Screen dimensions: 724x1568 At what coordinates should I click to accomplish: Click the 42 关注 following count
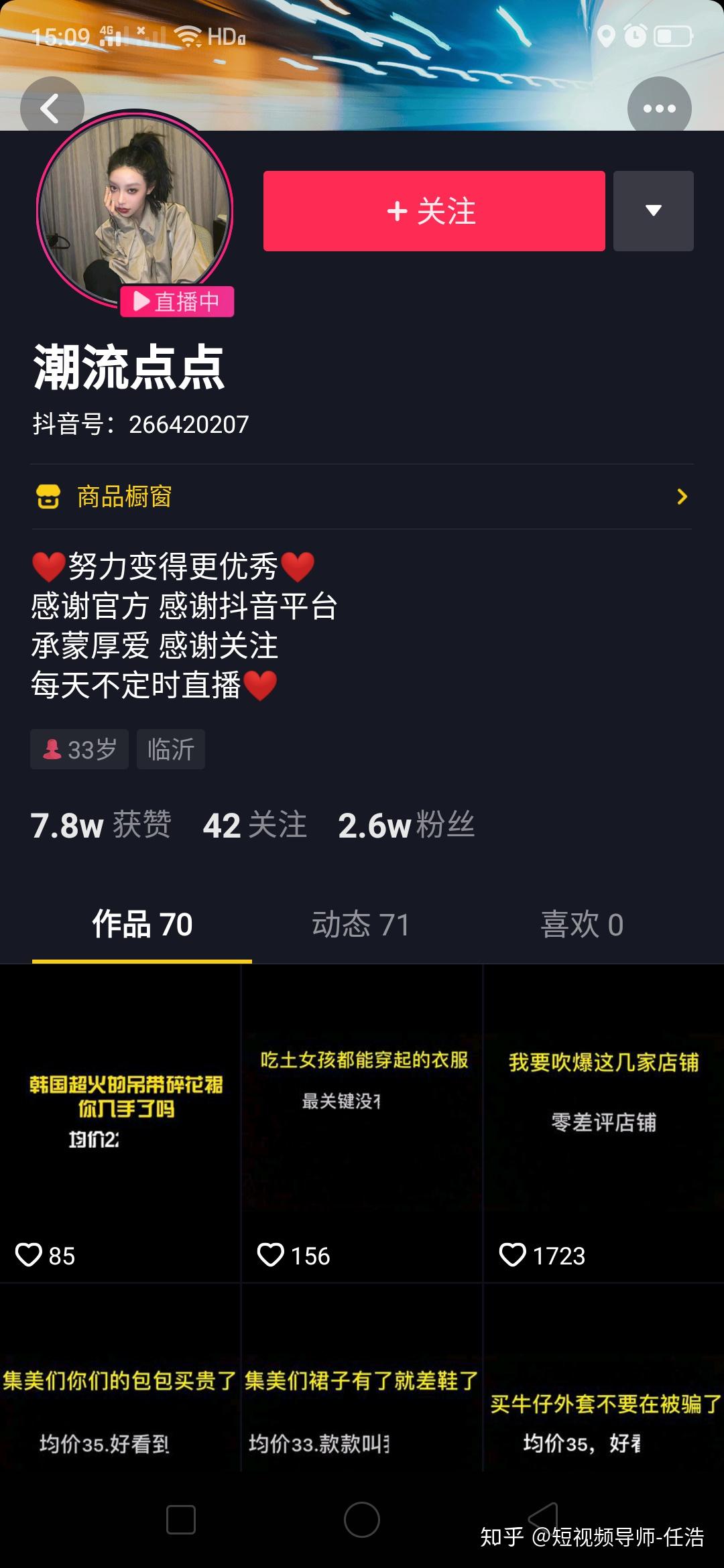coord(255,826)
